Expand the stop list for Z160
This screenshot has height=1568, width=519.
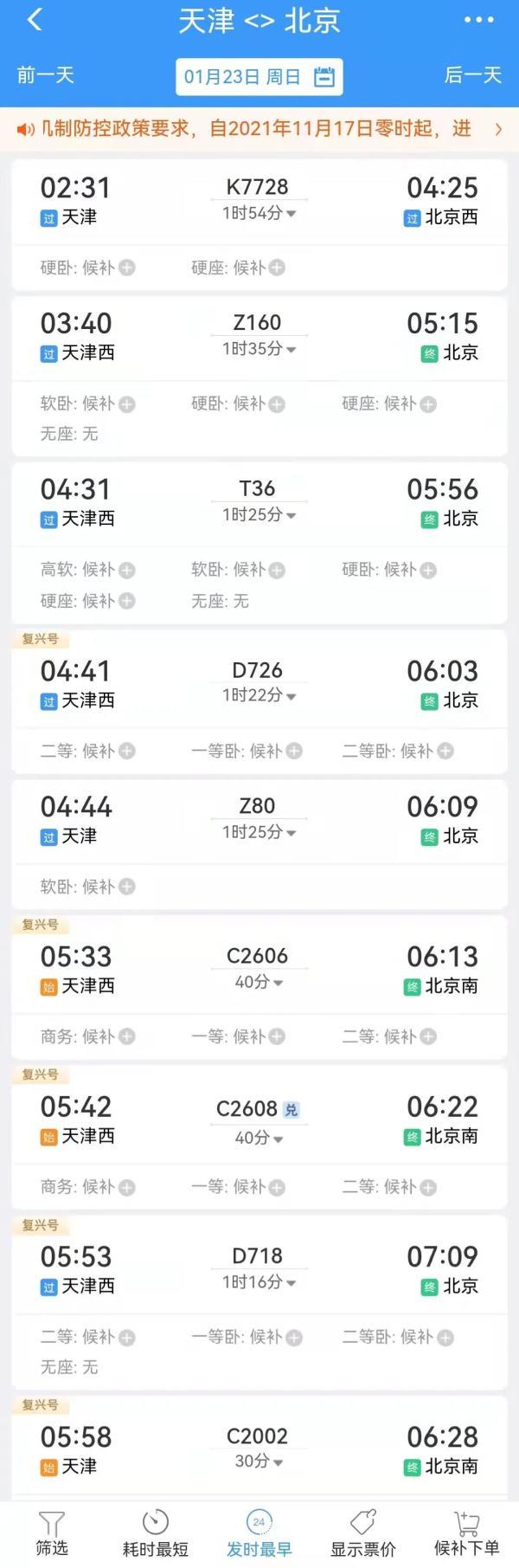259,349
